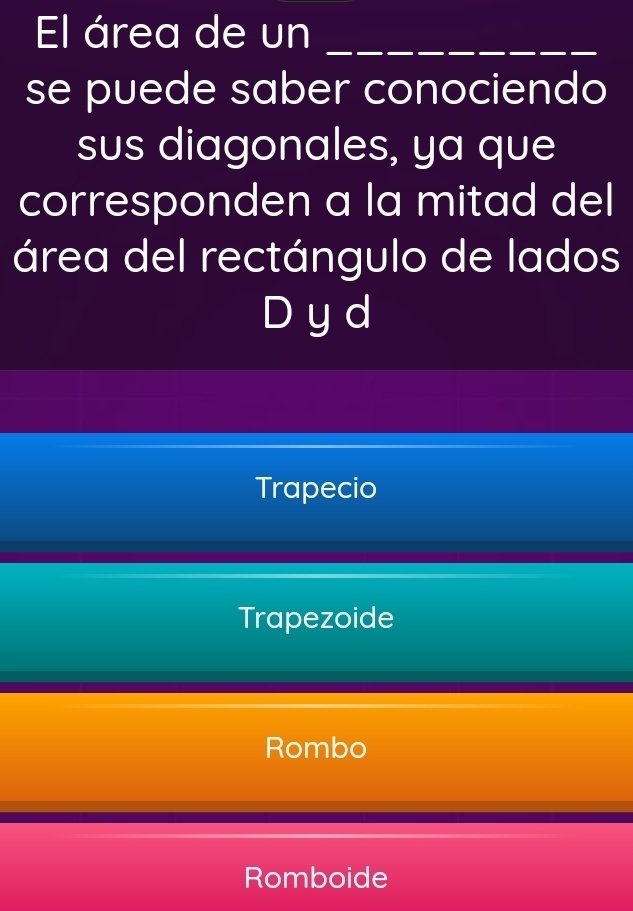Choose Trapezoide as the answer

coord(316,619)
